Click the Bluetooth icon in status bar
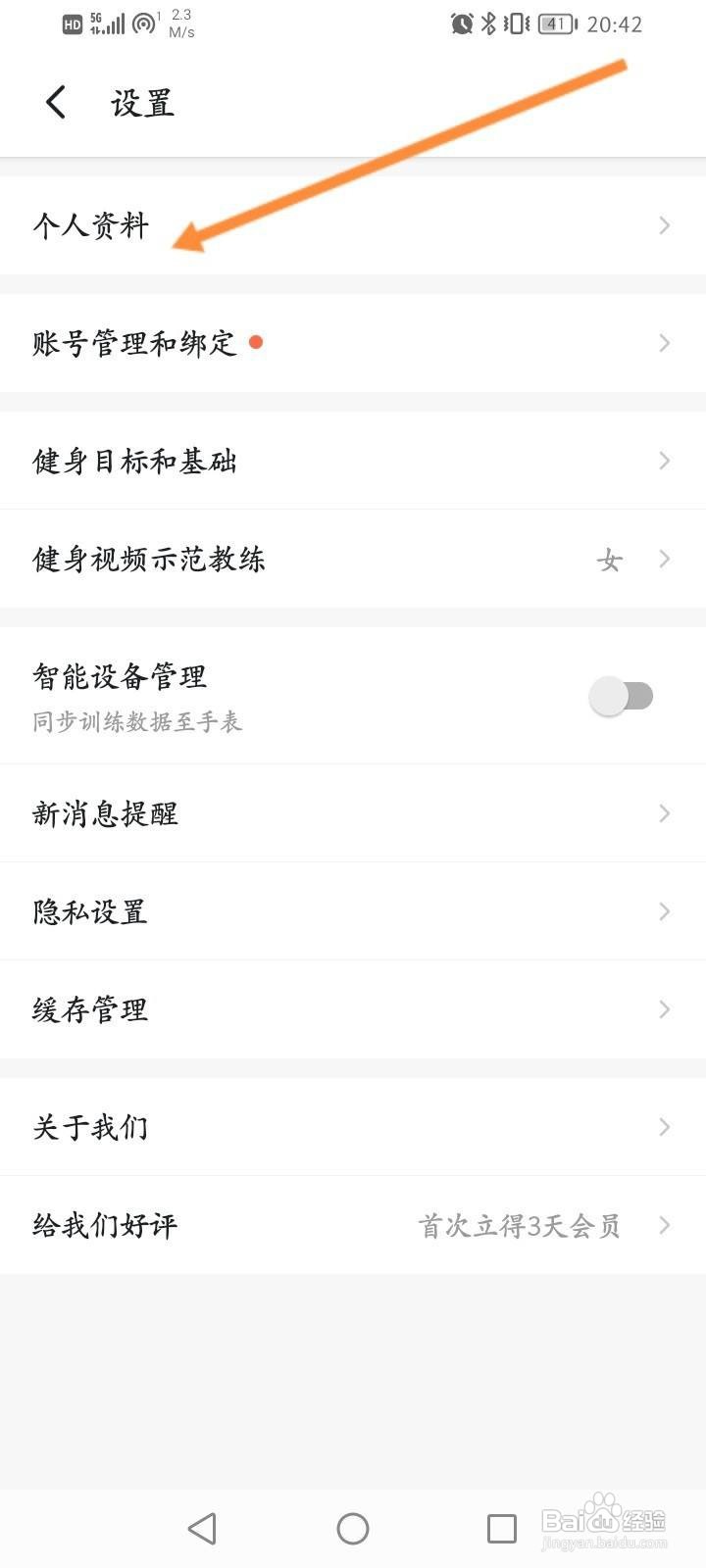 tap(488, 24)
